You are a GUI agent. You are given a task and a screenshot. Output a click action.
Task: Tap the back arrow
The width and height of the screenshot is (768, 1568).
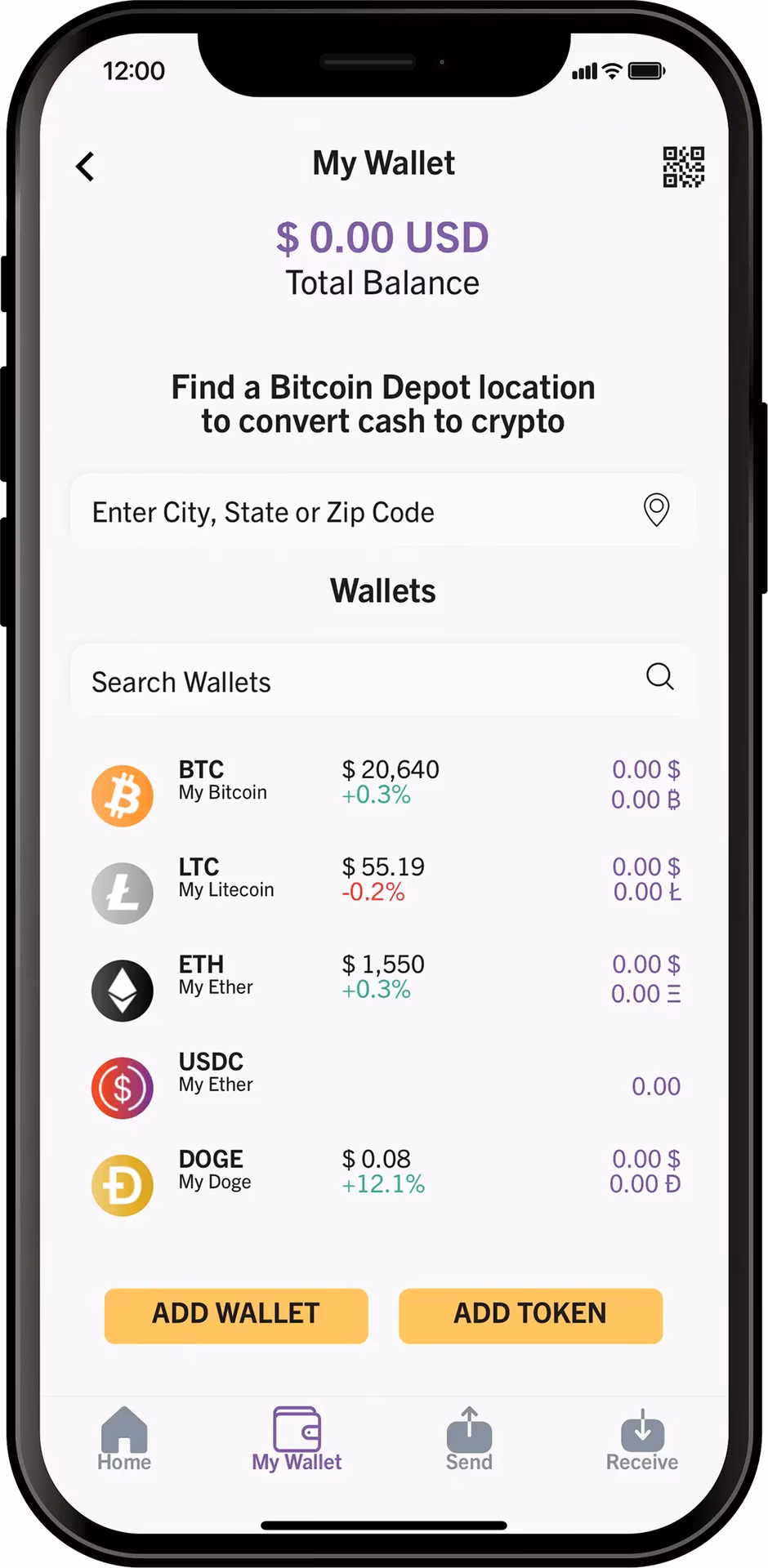[85, 166]
